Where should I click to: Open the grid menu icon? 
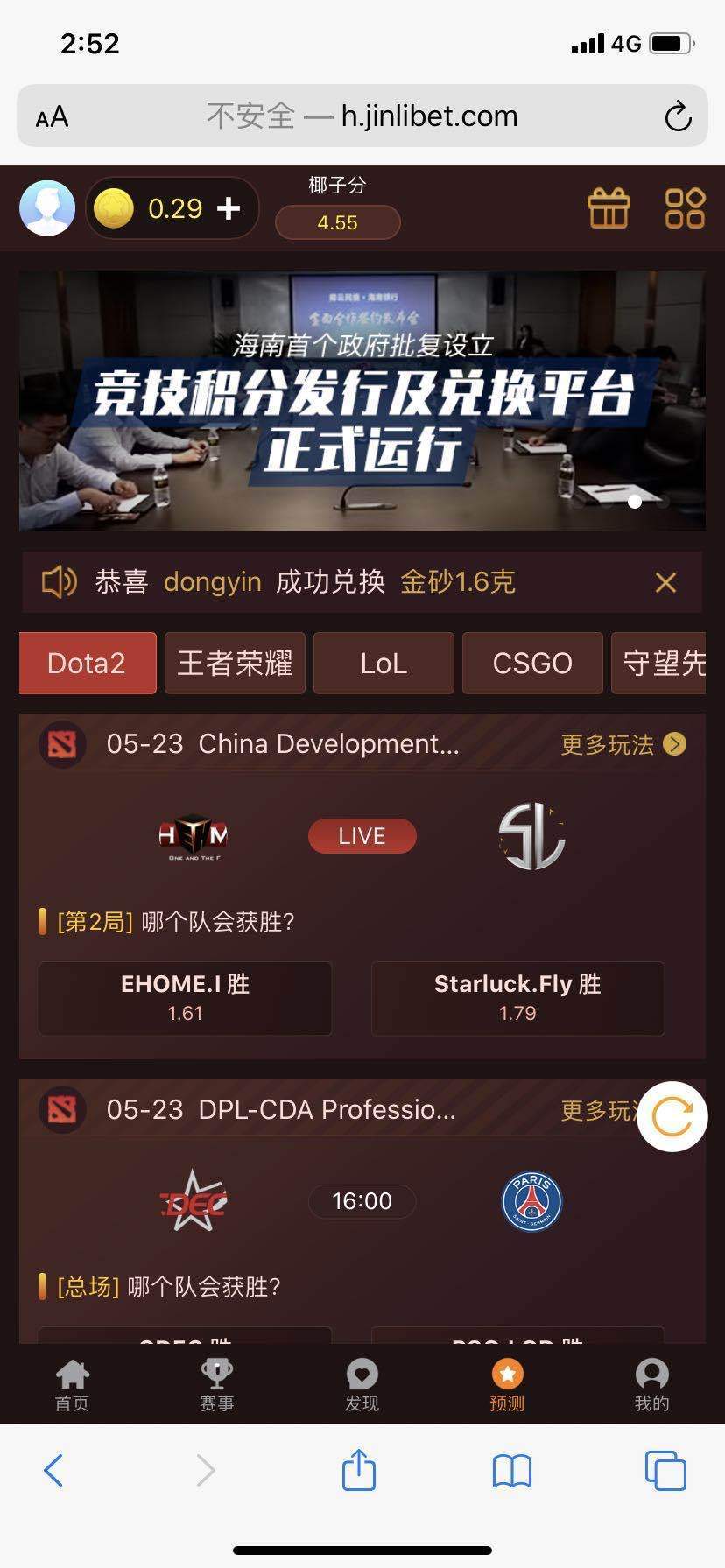pos(685,208)
